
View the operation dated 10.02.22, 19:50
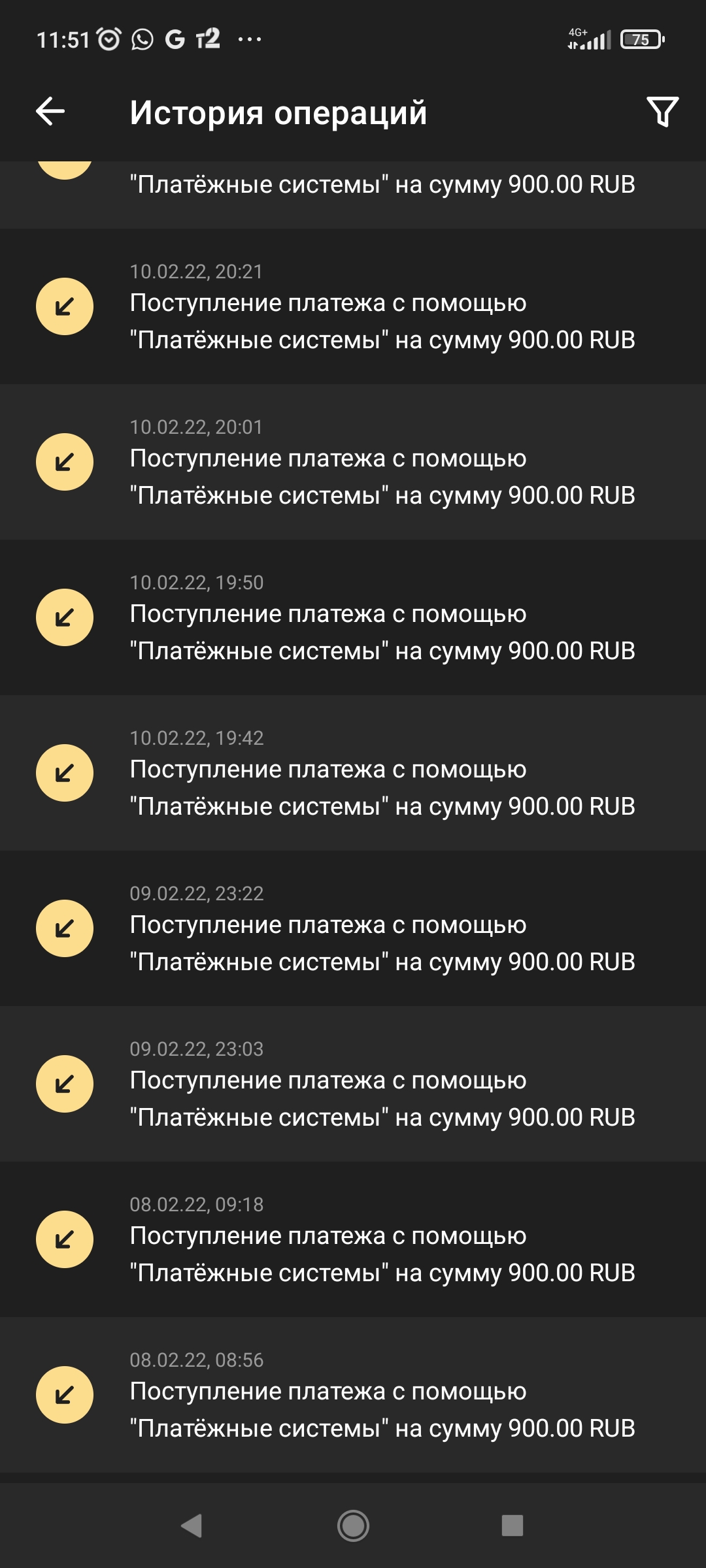[353, 617]
